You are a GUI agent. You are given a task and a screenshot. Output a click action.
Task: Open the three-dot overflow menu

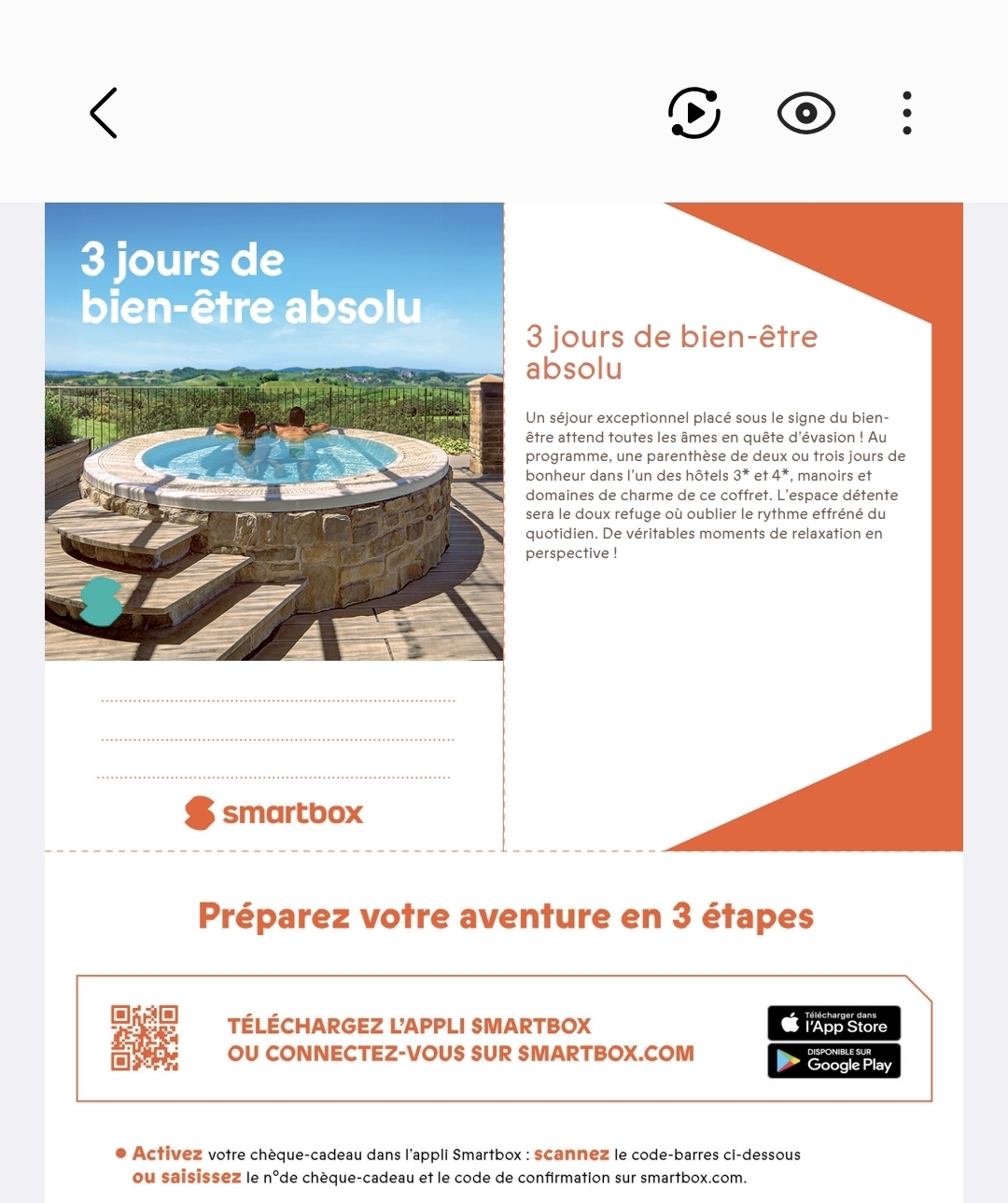click(x=906, y=113)
